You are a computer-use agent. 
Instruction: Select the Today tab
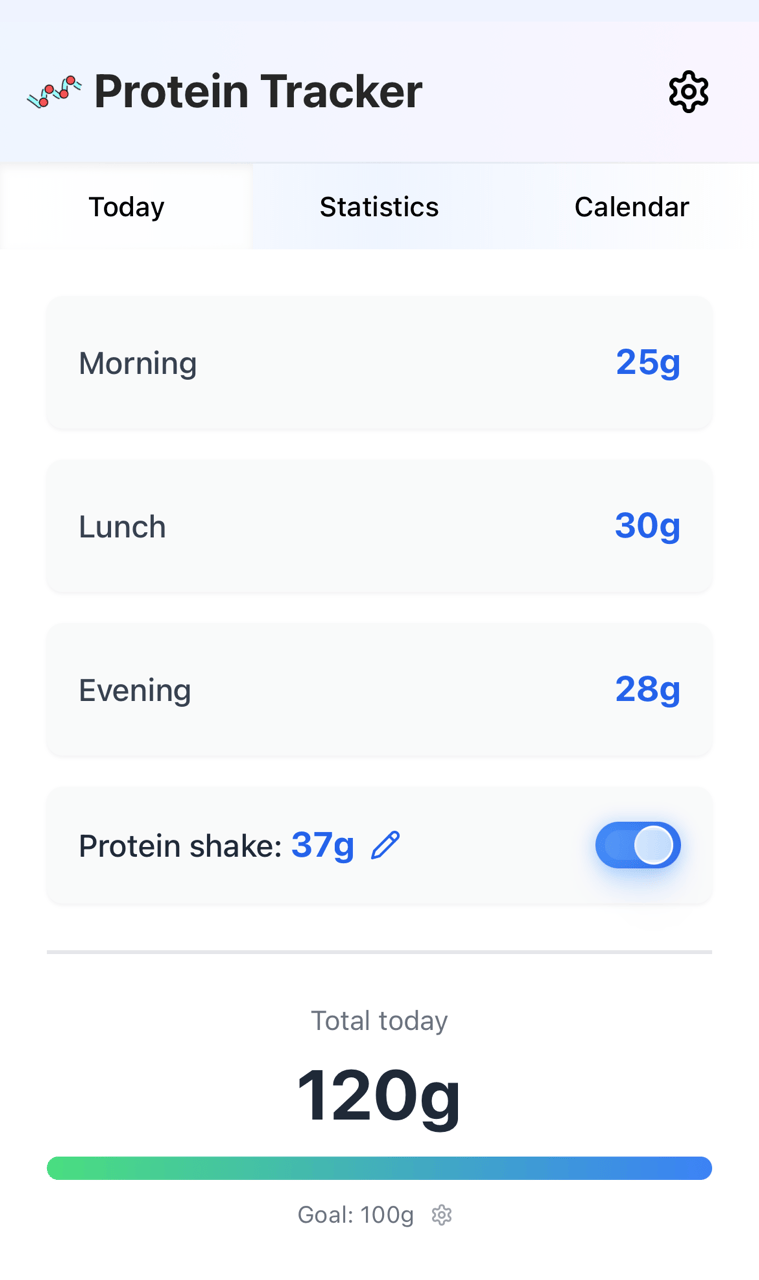point(126,206)
